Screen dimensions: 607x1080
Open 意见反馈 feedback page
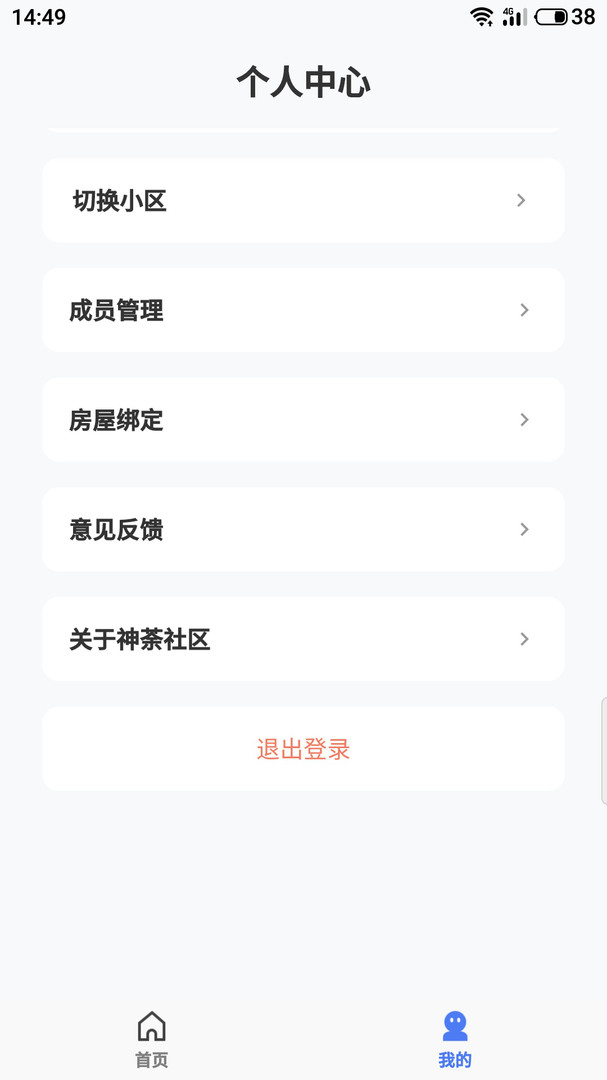pos(303,529)
